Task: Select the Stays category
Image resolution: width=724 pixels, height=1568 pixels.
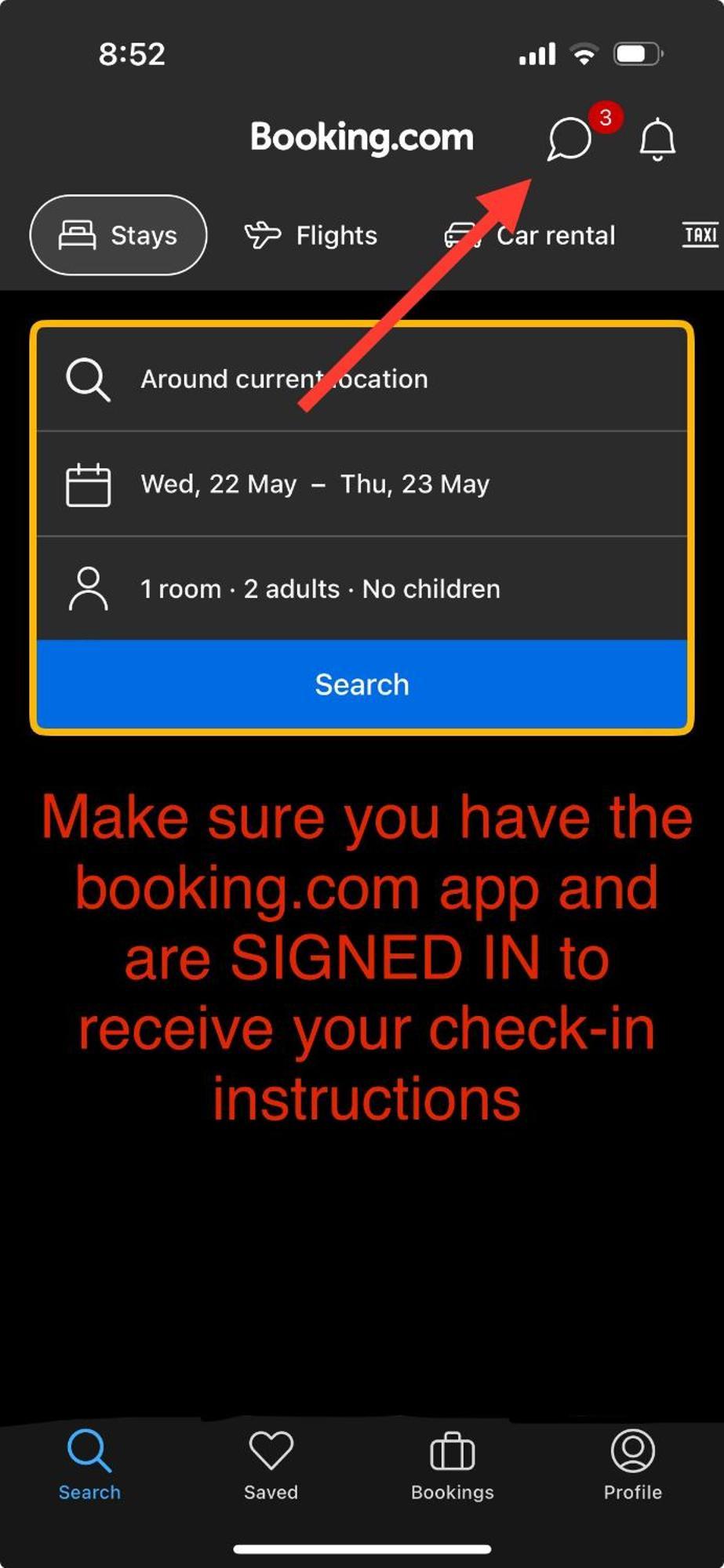Action: tap(118, 235)
